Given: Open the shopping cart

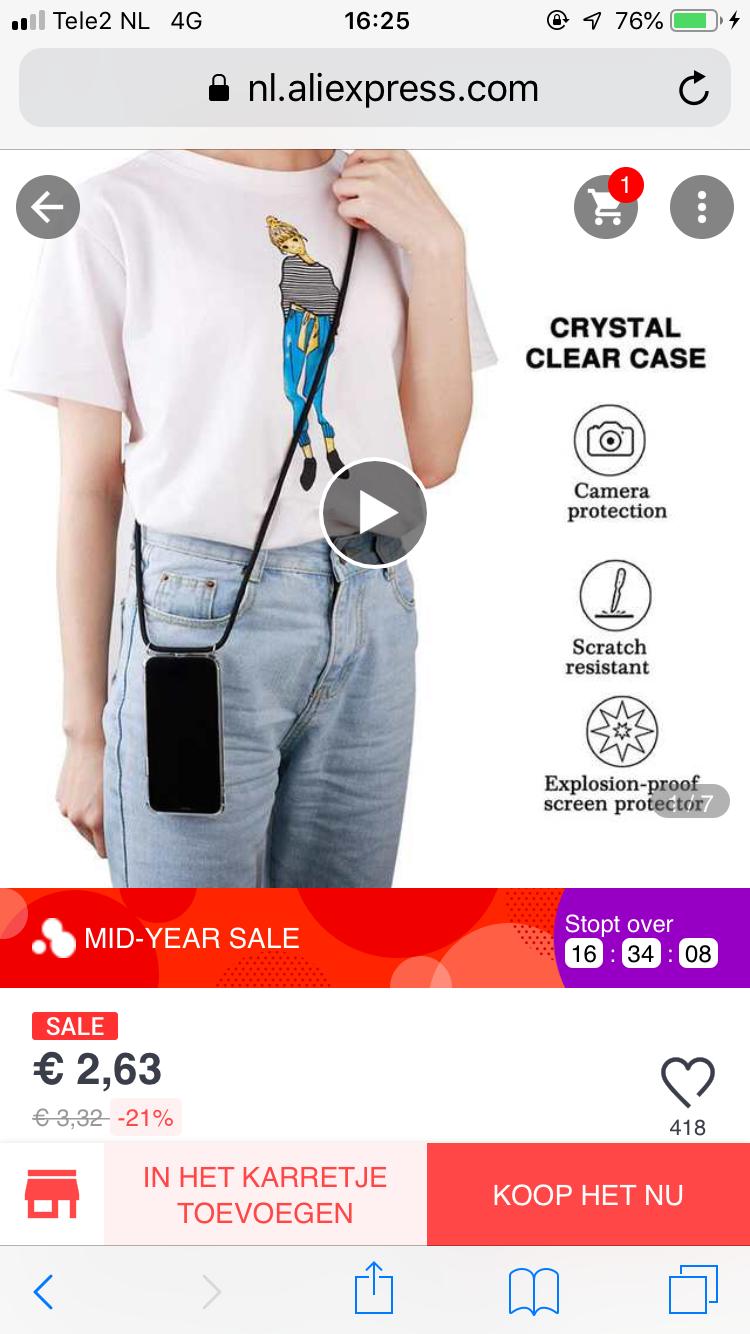Looking at the screenshot, I should (x=605, y=207).
